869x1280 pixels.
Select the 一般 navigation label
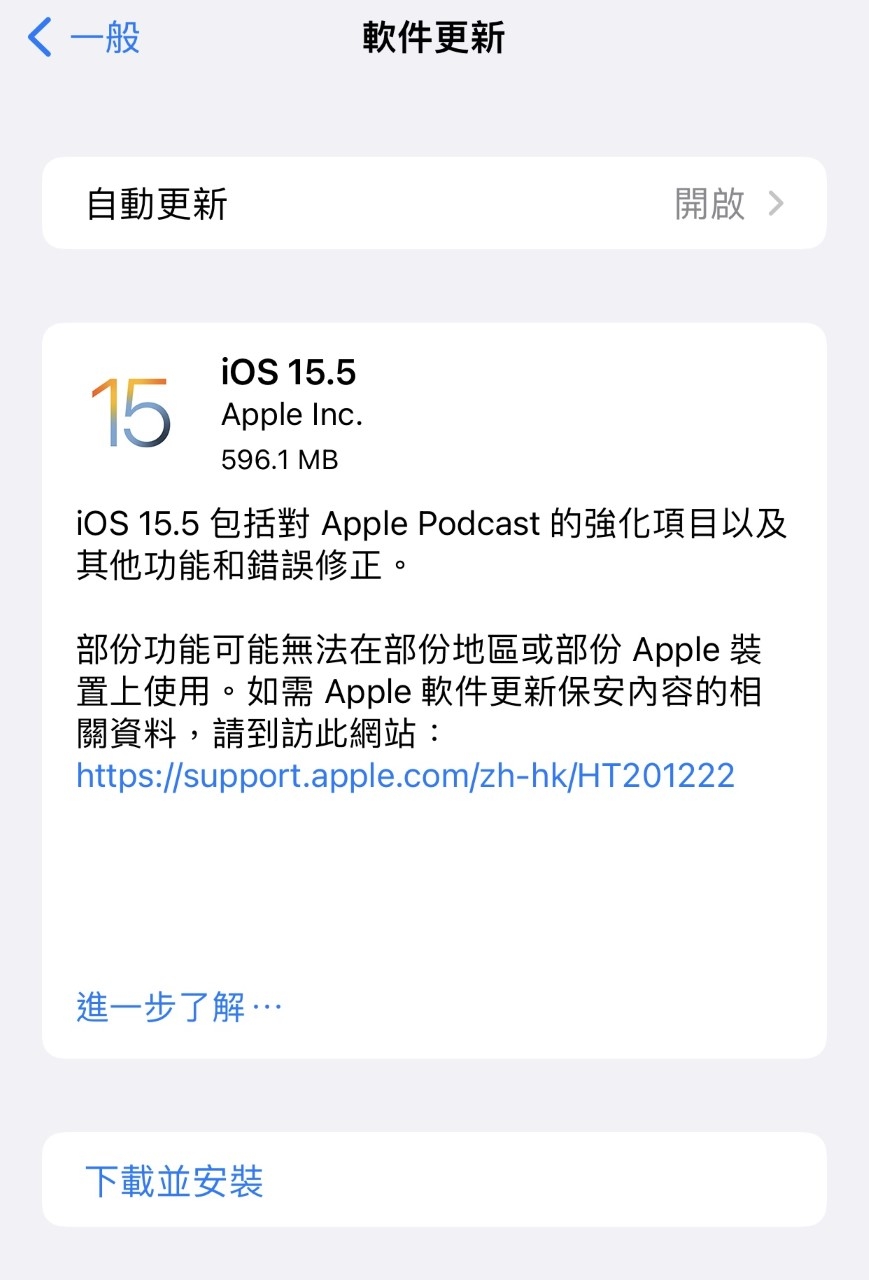tap(103, 38)
